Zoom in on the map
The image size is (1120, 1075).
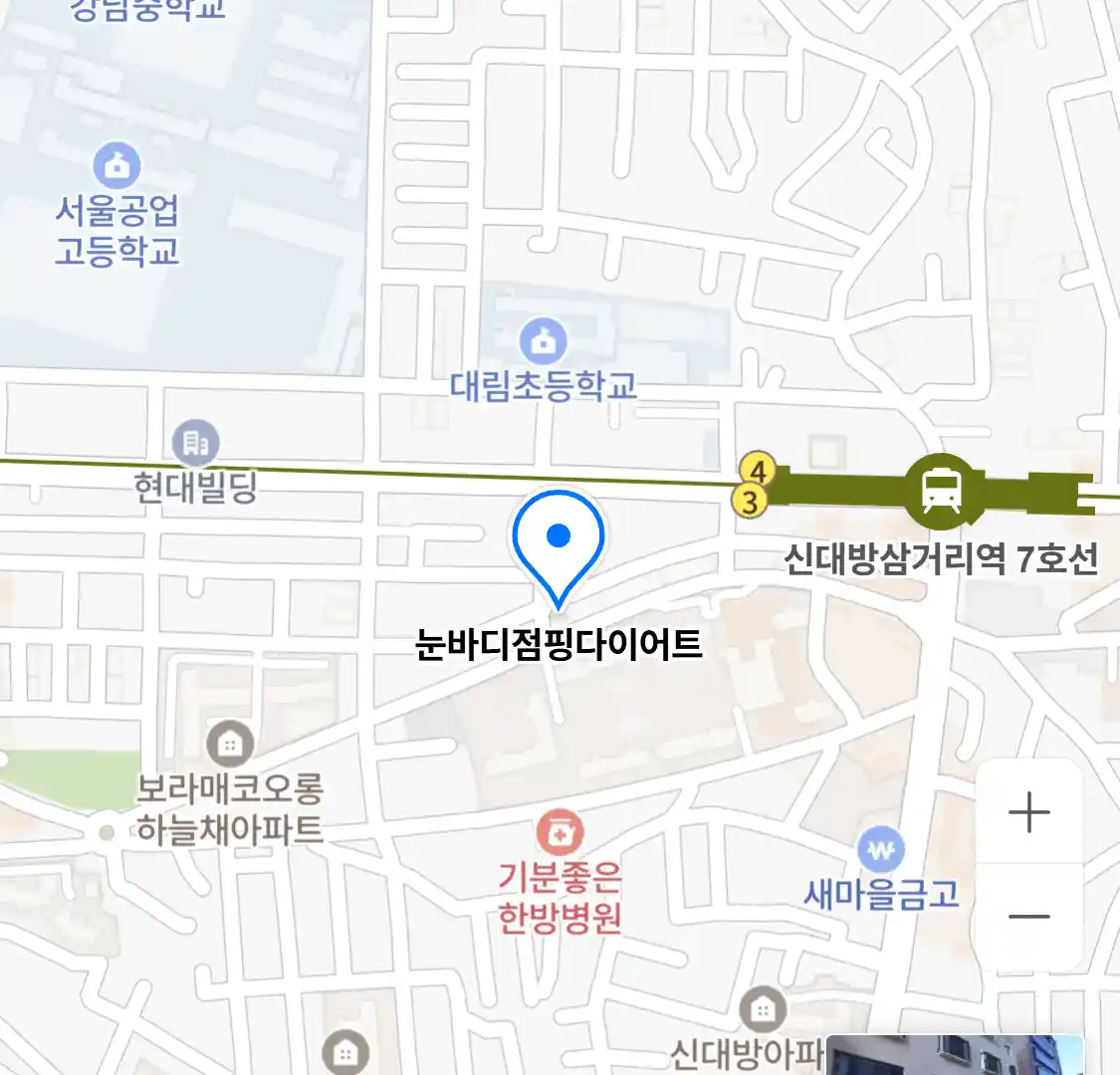1028,813
